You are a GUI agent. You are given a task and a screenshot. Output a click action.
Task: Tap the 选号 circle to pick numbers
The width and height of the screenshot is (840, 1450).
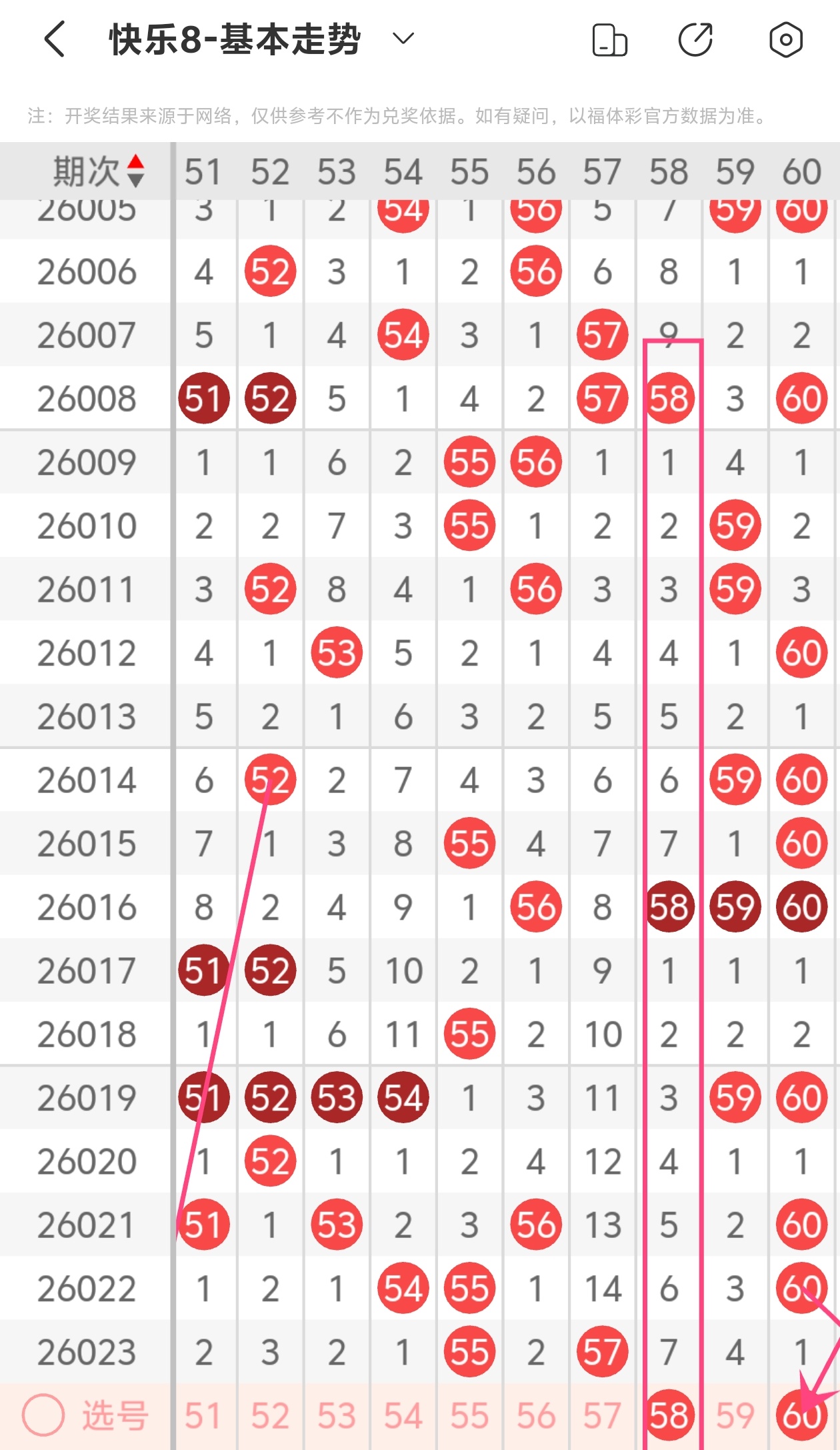point(43,1415)
